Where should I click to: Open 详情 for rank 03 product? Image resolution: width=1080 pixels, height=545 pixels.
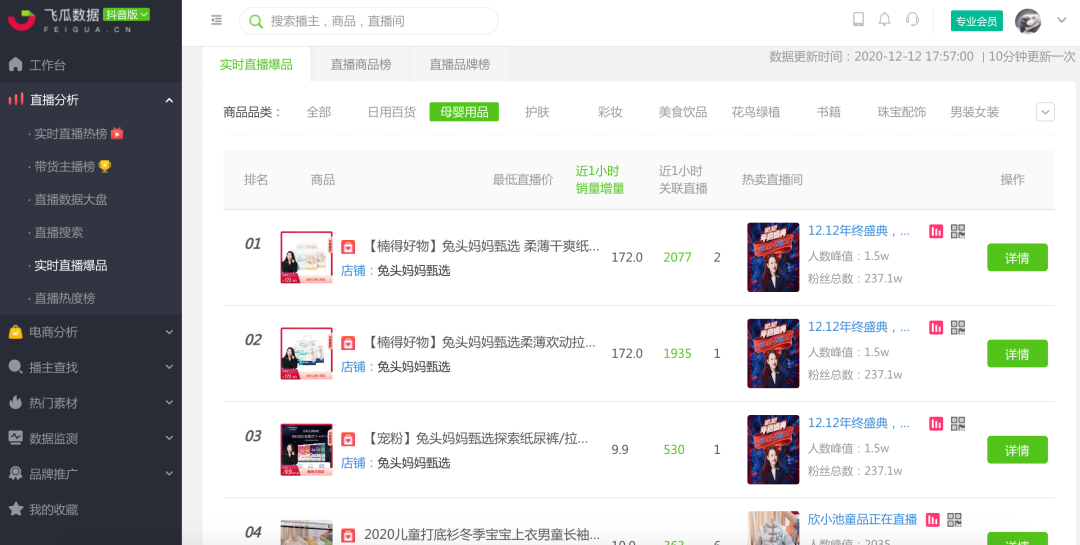[x=1017, y=450]
